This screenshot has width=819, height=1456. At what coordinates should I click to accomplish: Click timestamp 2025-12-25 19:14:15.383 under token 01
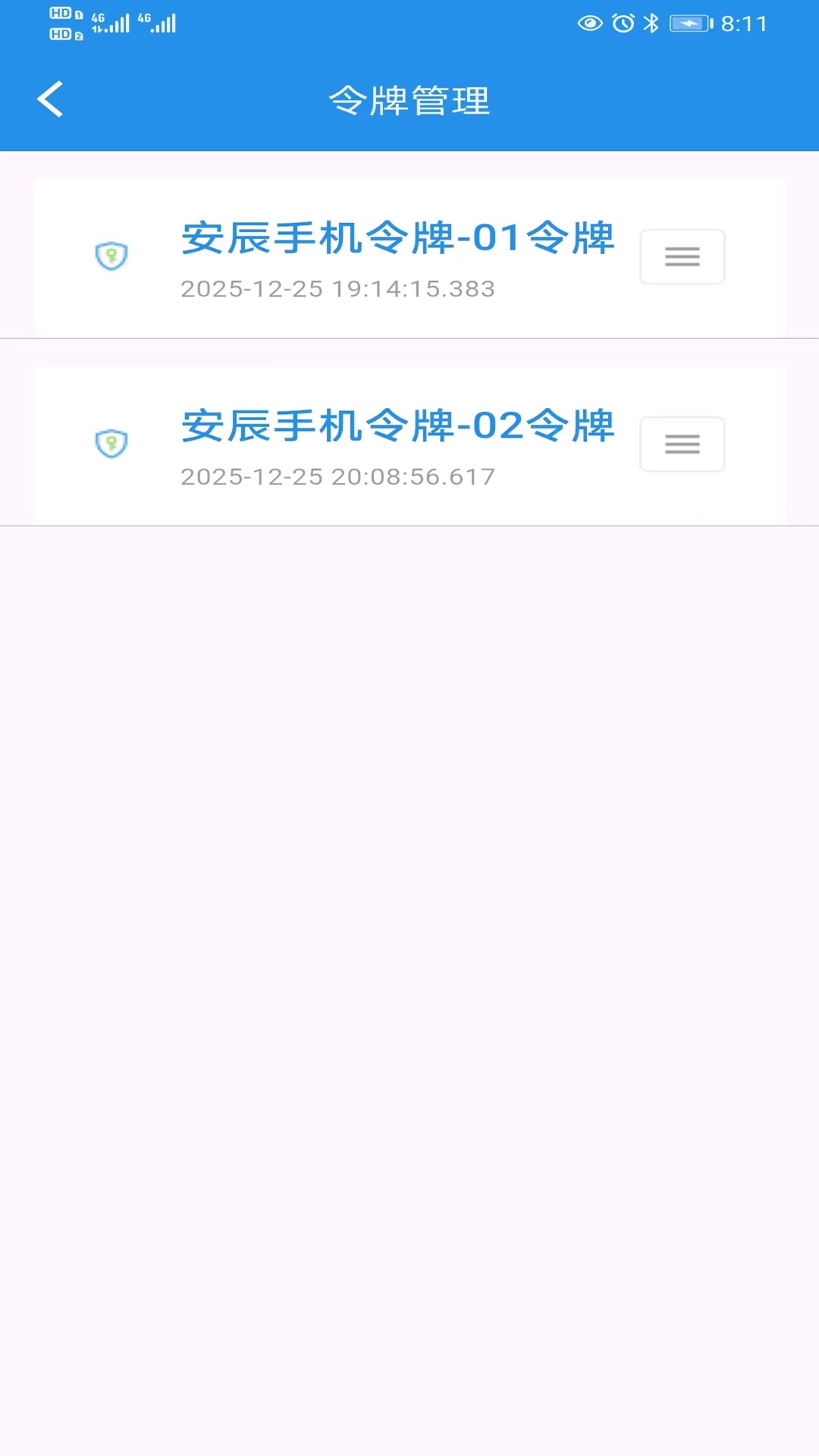pos(337,289)
